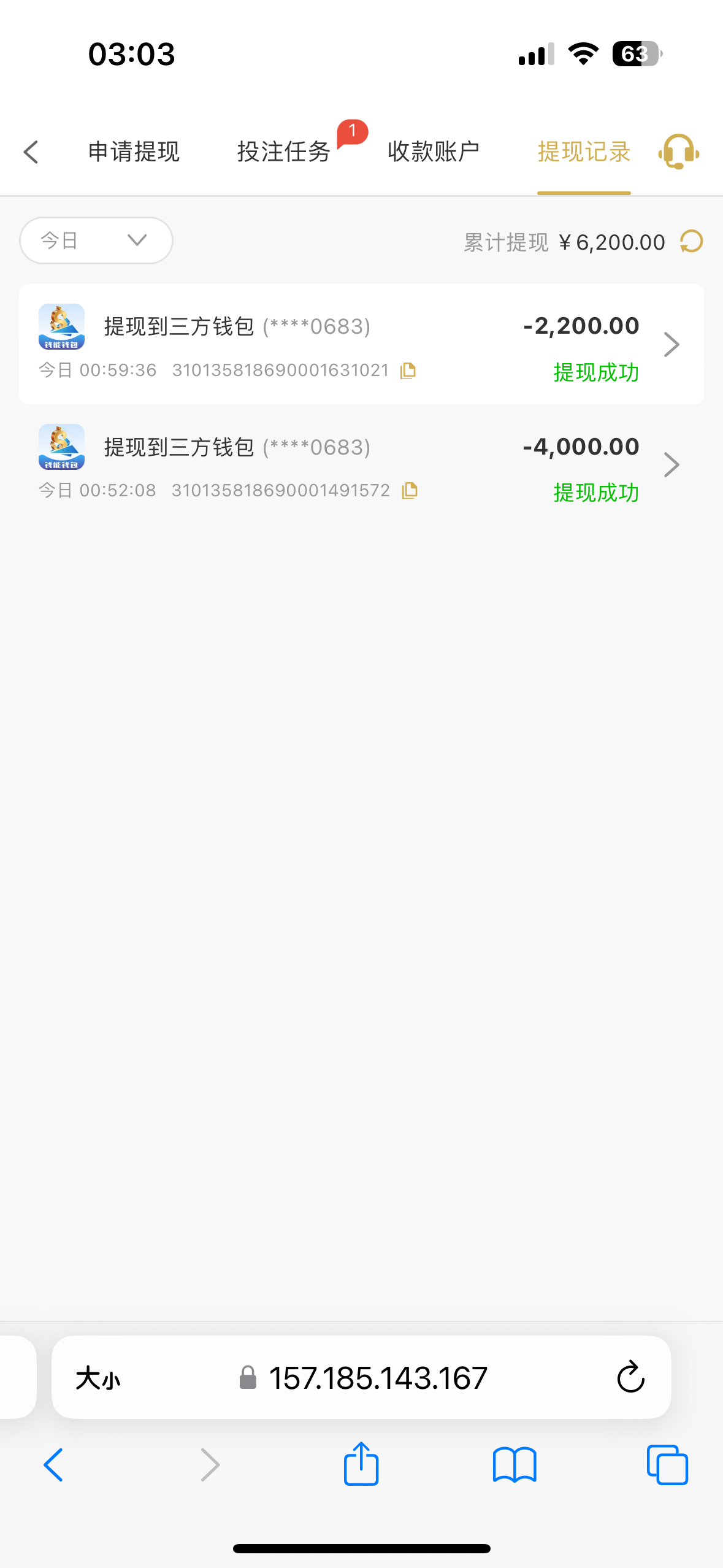Show all open Safari tabs
This screenshot has height=1568, width=723.
(667, 1464)
